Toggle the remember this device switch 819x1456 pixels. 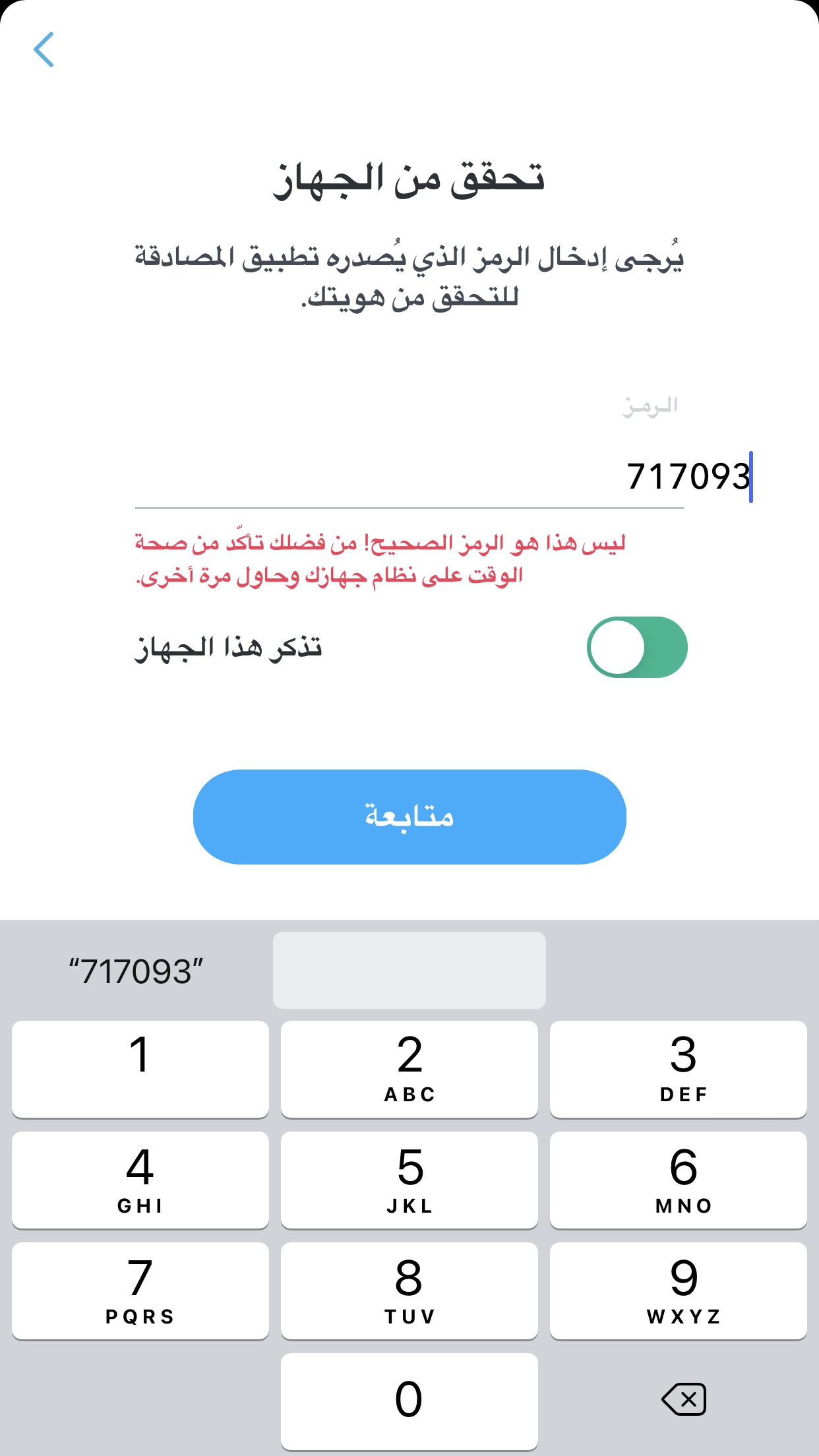637,648
